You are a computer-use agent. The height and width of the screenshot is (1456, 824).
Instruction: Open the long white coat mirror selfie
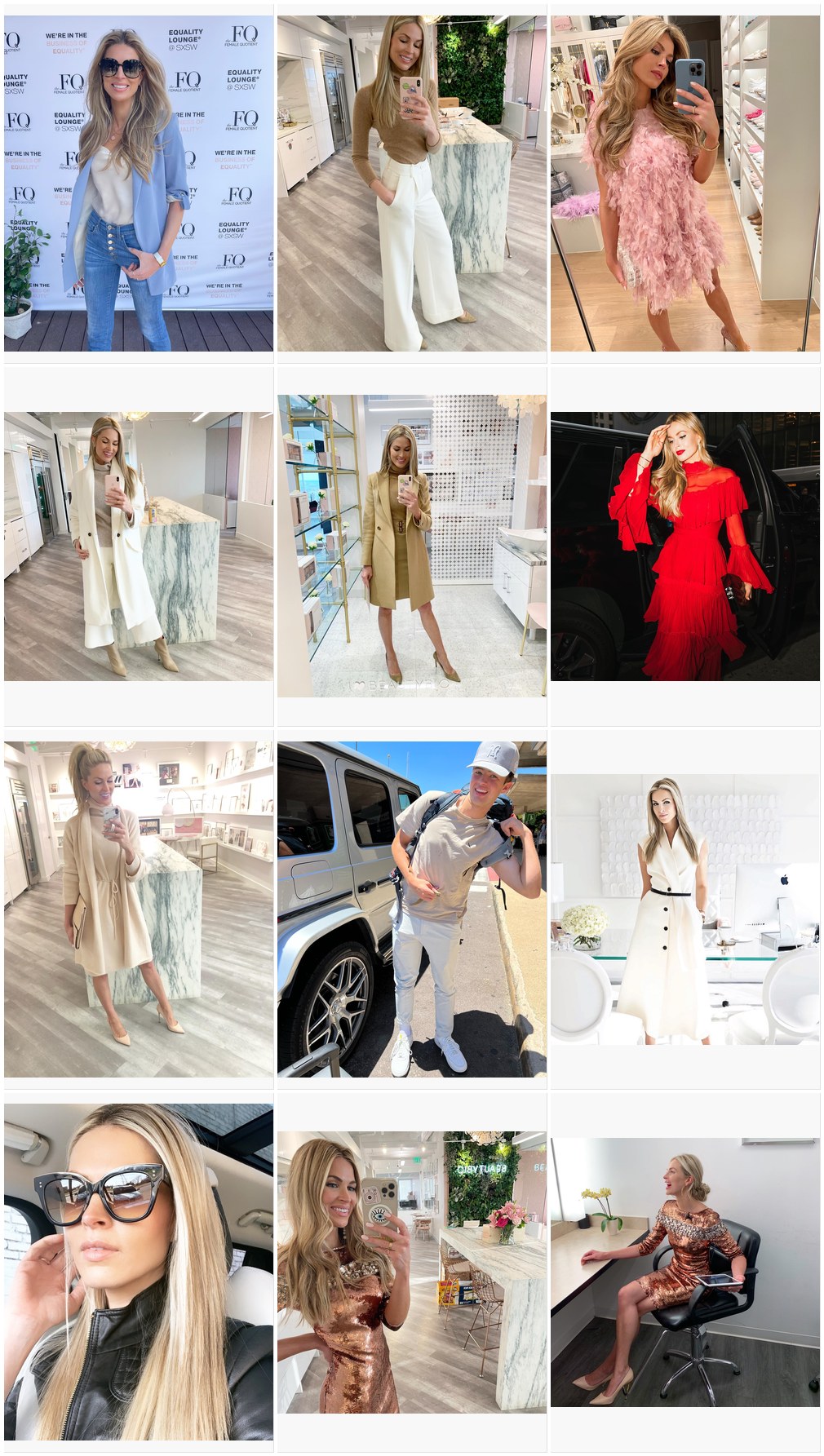(139, 546)
